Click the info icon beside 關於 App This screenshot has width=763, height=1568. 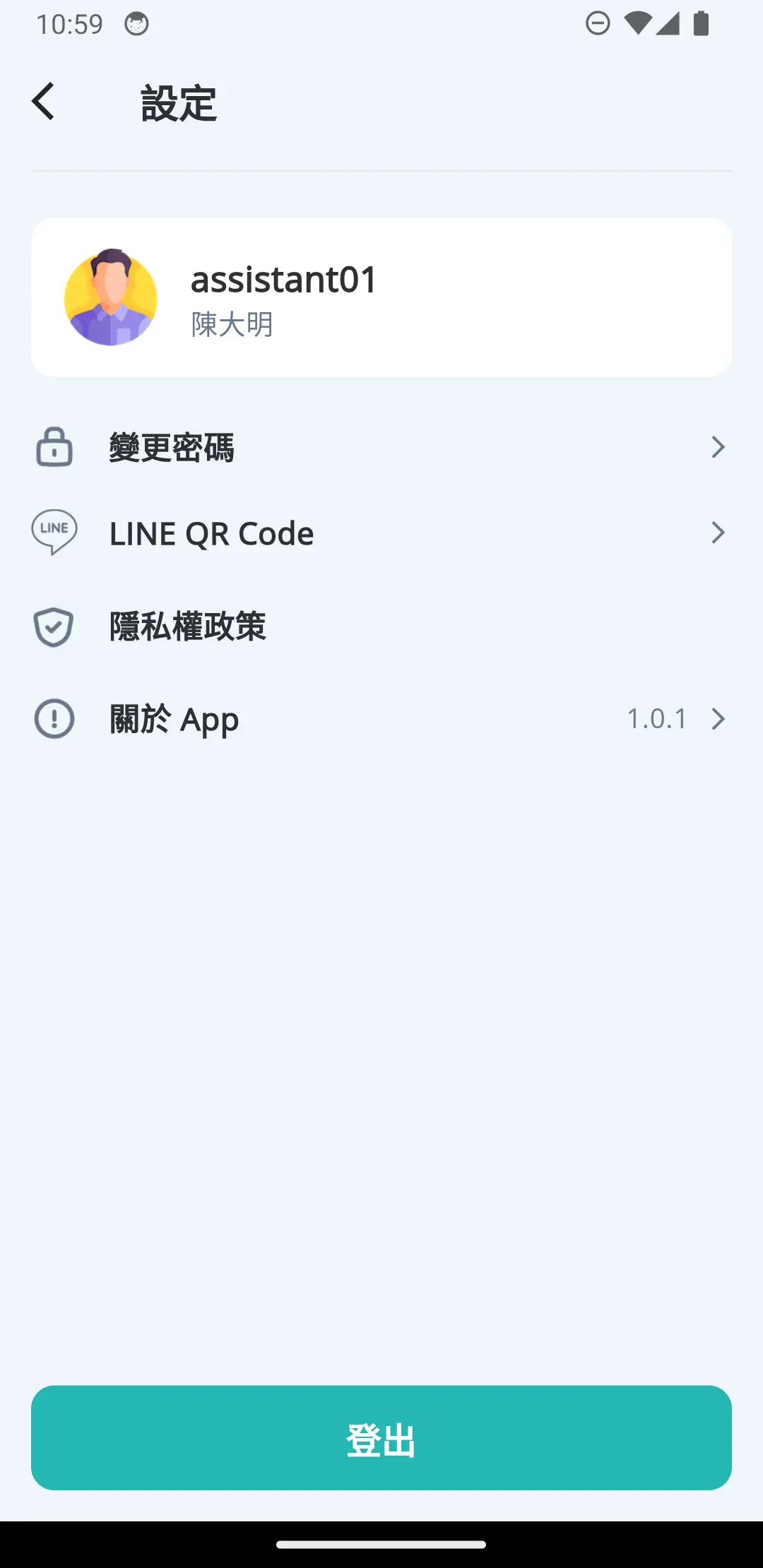pos(53,718)
